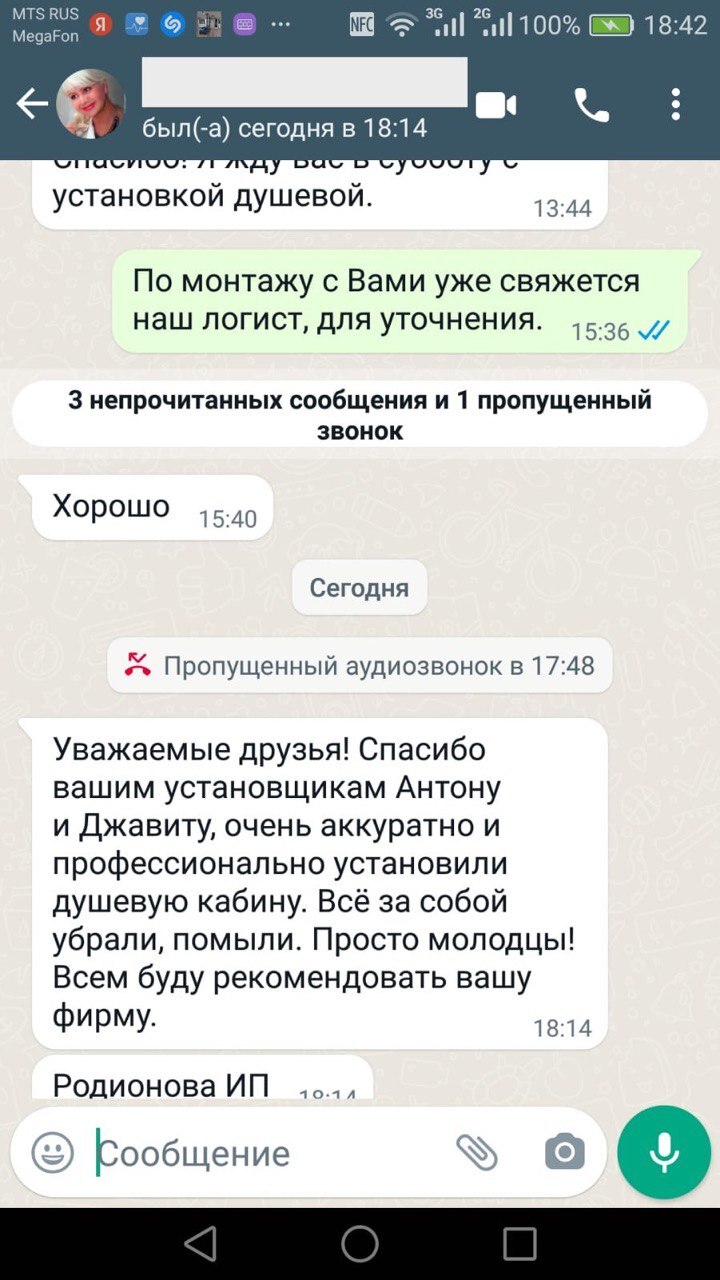Tap the system home button
Screen dimensions: 720x1280
tap(360, 1244)
